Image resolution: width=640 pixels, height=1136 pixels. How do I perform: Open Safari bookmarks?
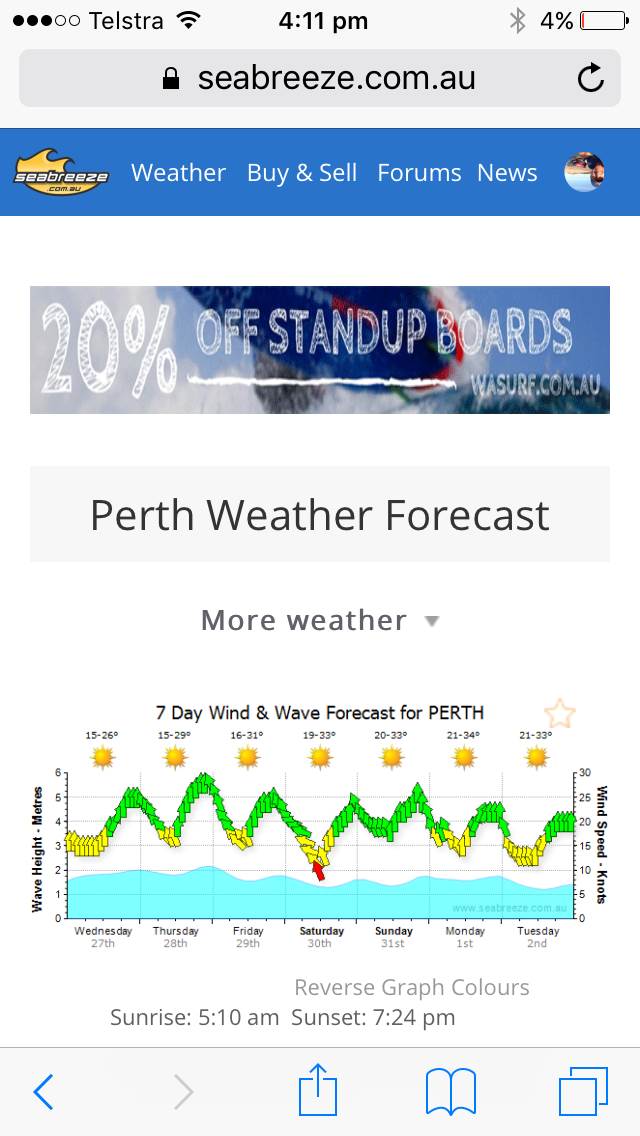450,1092
